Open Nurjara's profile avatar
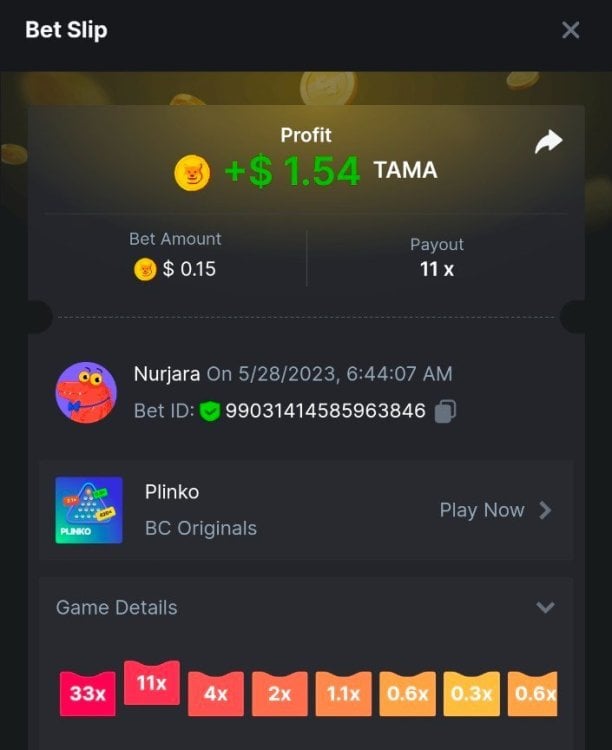The width and height of the screenshot is (612, 750). click(86, 393)
